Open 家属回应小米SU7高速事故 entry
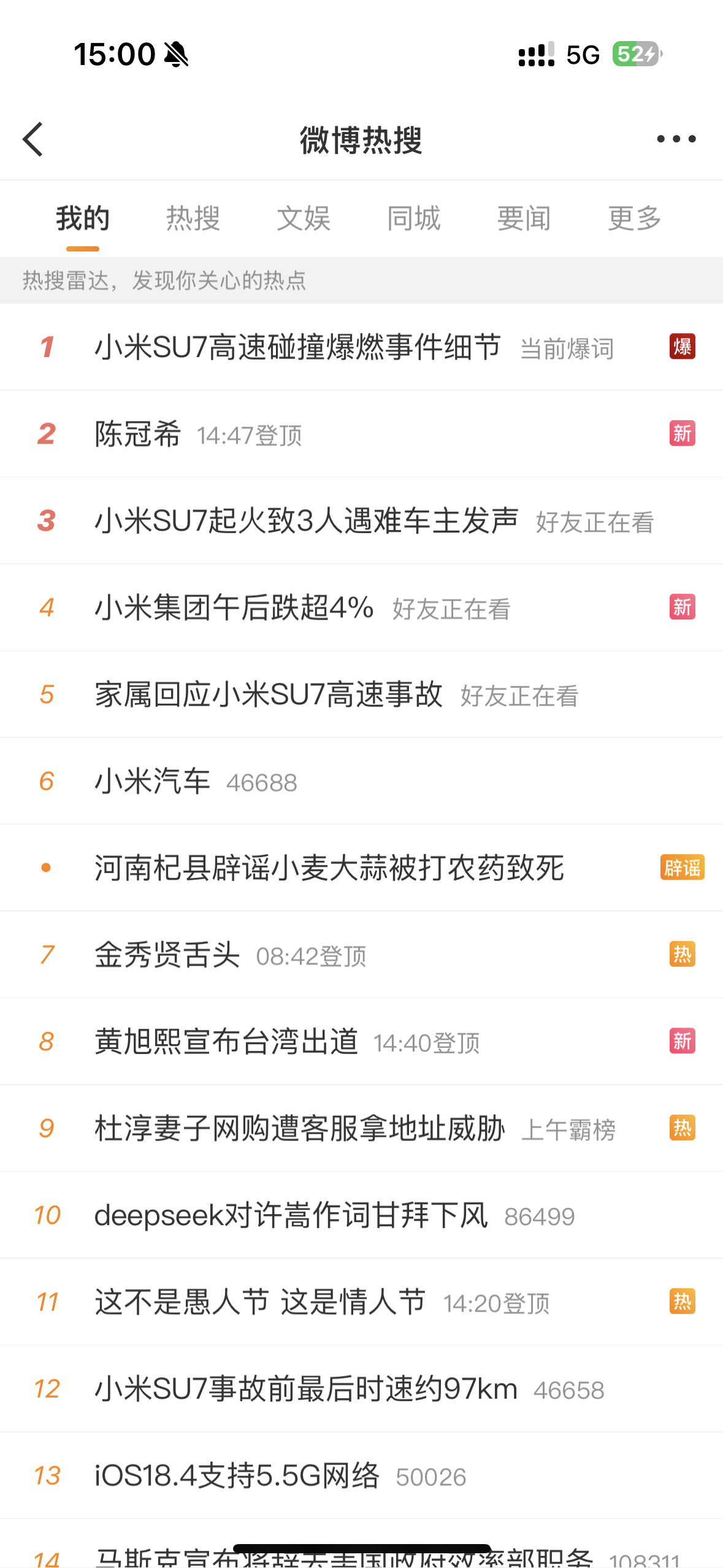 coord(361,694)
